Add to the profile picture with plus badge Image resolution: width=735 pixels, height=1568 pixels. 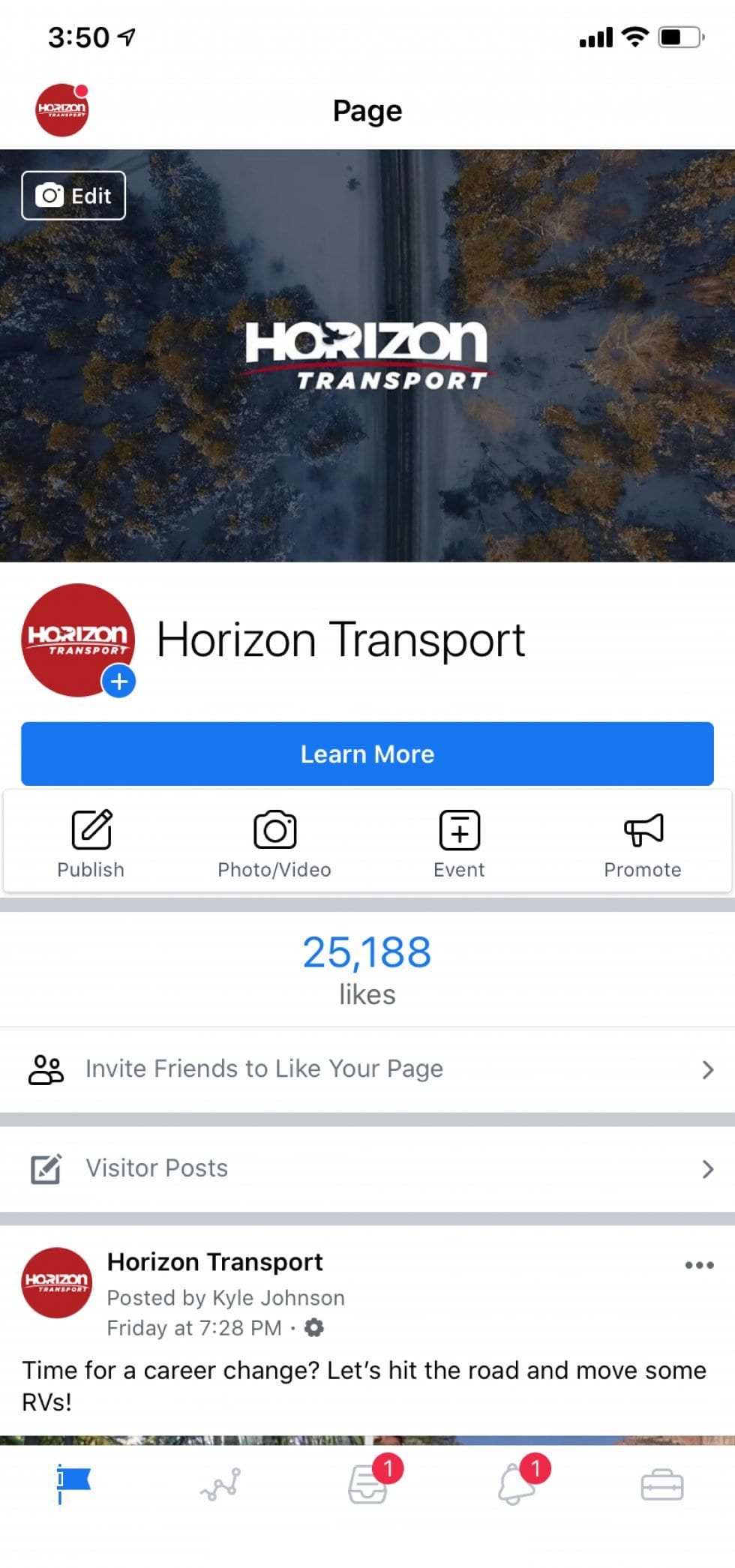point(118,681)
